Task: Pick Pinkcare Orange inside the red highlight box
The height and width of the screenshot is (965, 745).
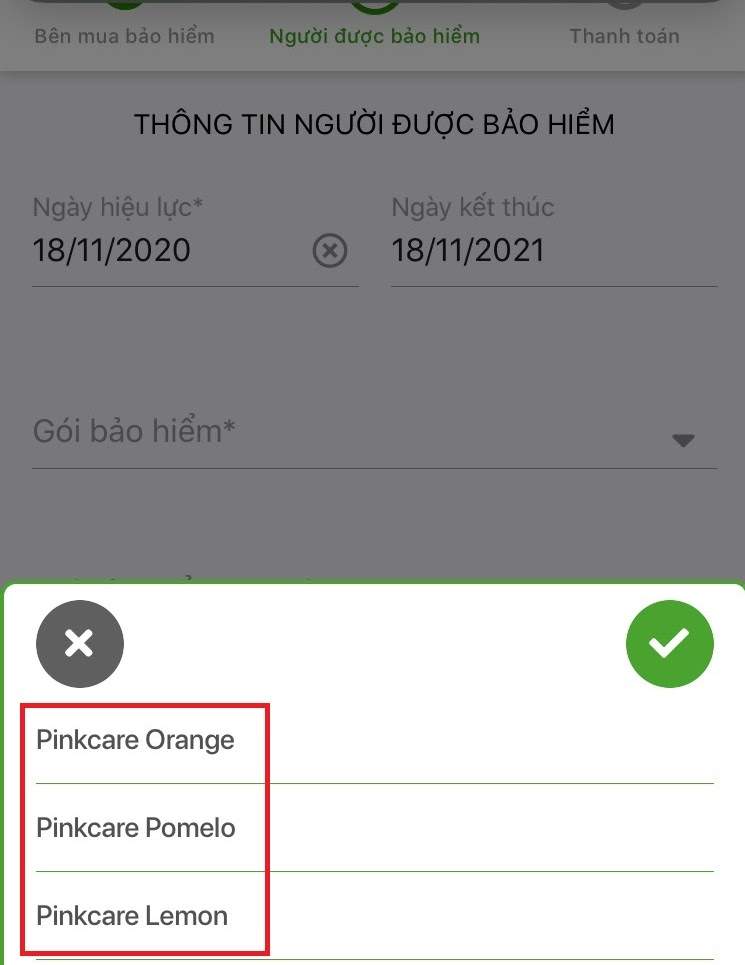Action: click(x=135, y=740)
